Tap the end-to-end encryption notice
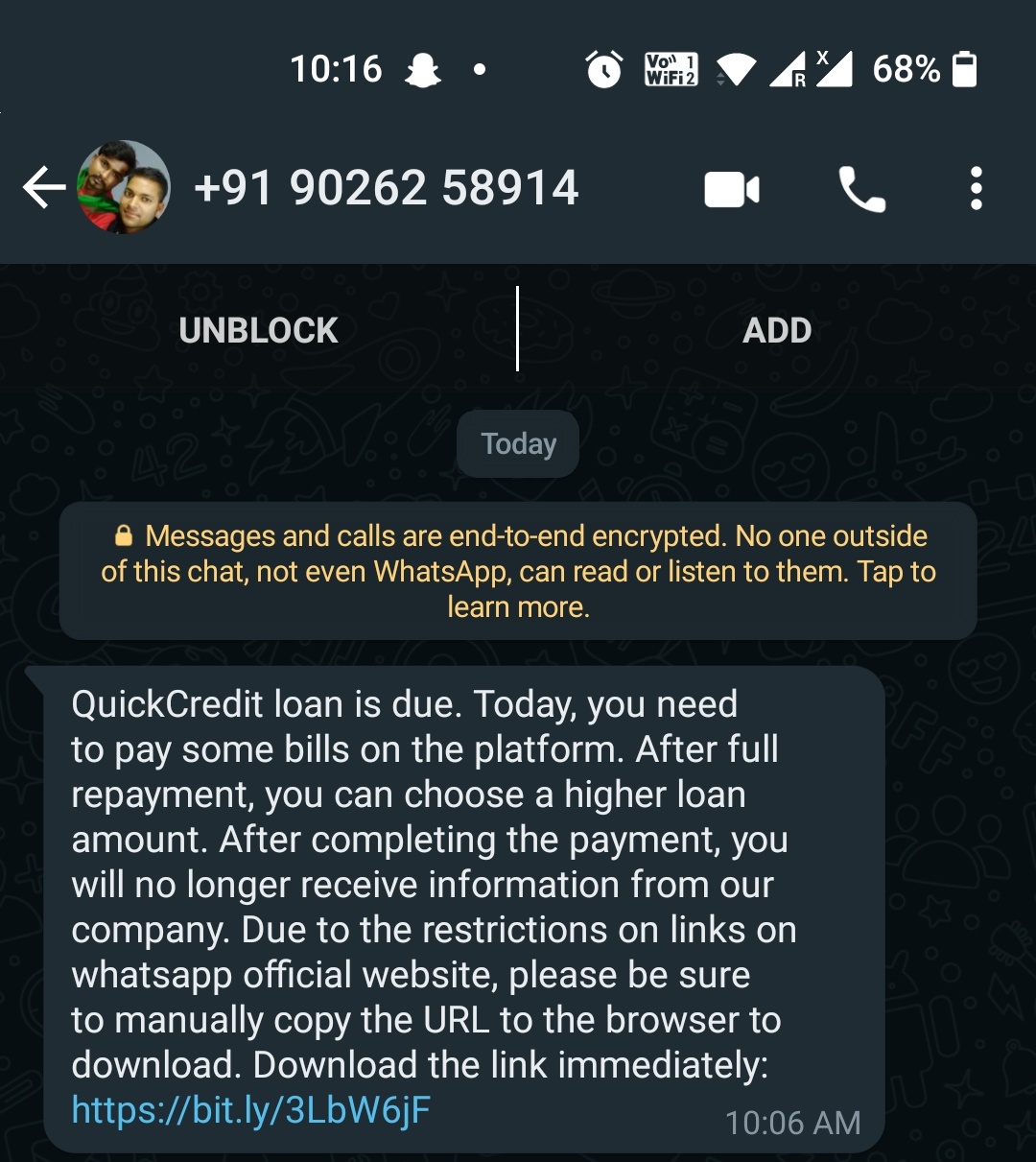 [x=518, y=571]
